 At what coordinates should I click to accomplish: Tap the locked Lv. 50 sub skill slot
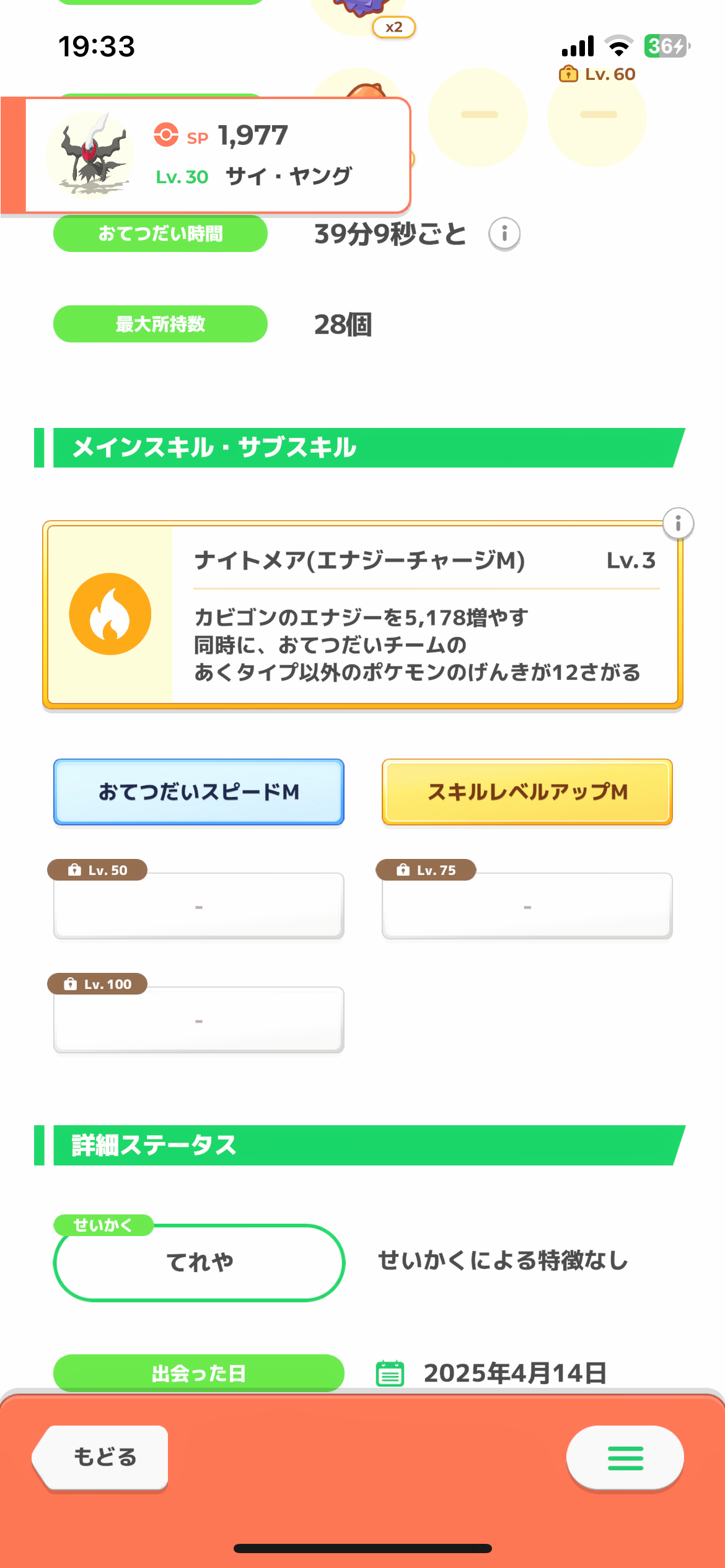pos(199,905)
